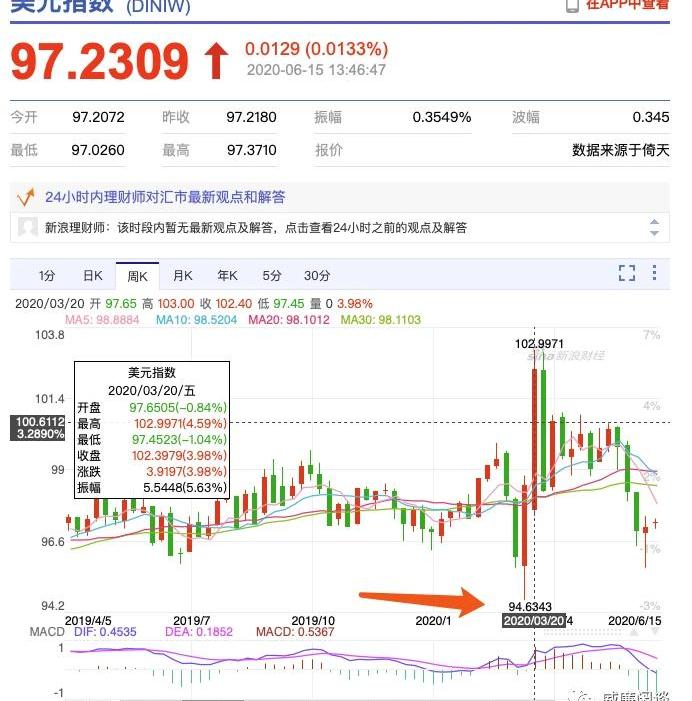
Task: Expand the chart to fullscreen
Action: click(x=627, y=273)
